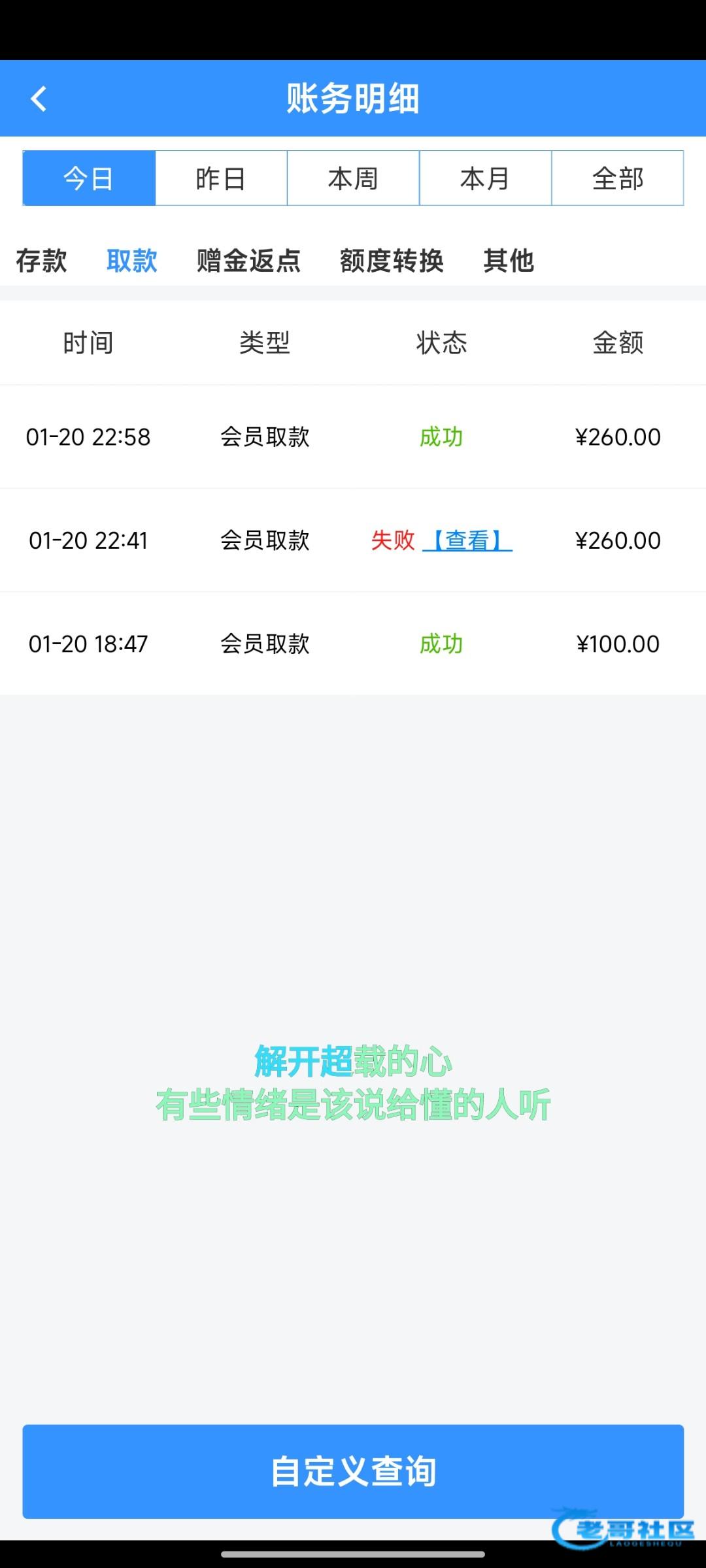This screenshot has width=706, height=1568.
Task: Show records for 本月
Action: pyautogui.click(x=485, y=178)
